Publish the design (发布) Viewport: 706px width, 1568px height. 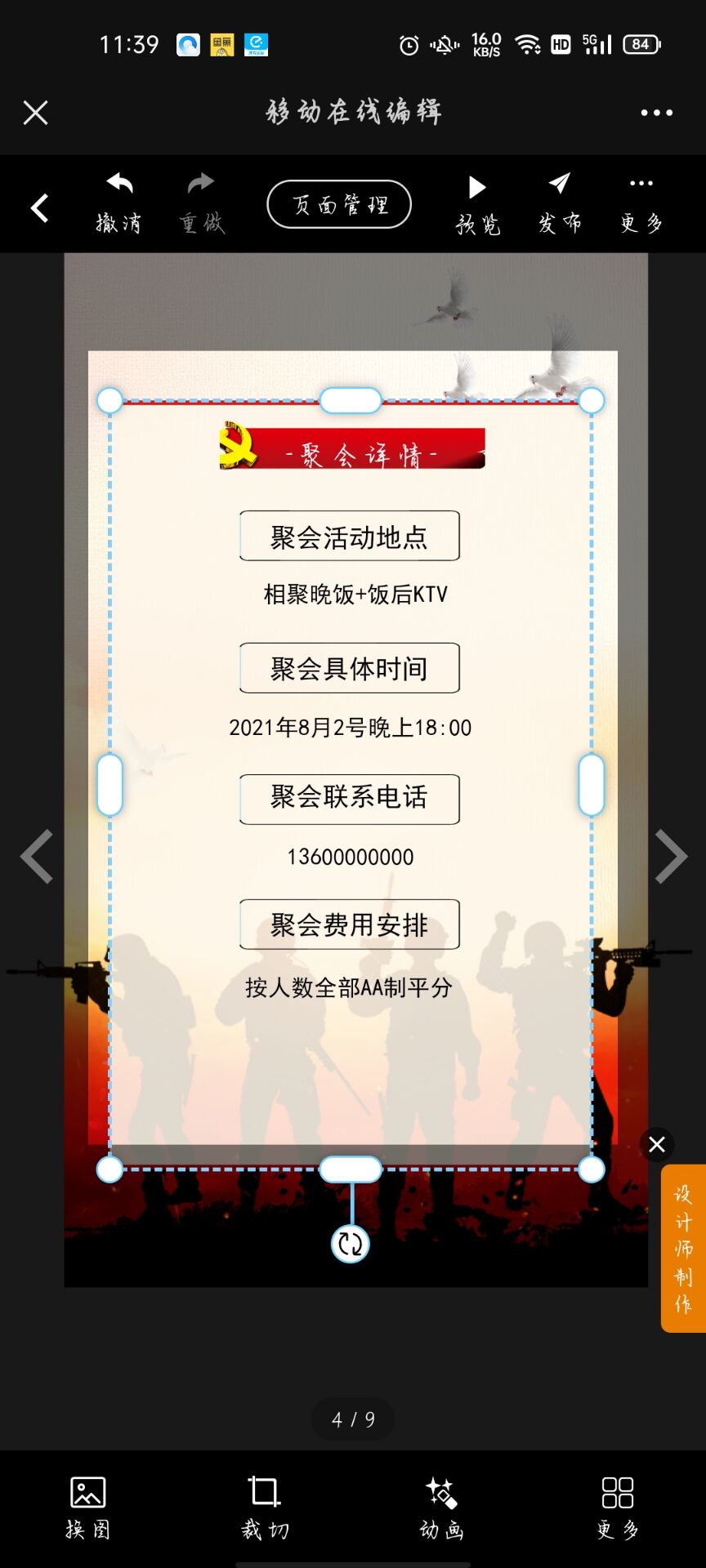click(x=560, y=204)
